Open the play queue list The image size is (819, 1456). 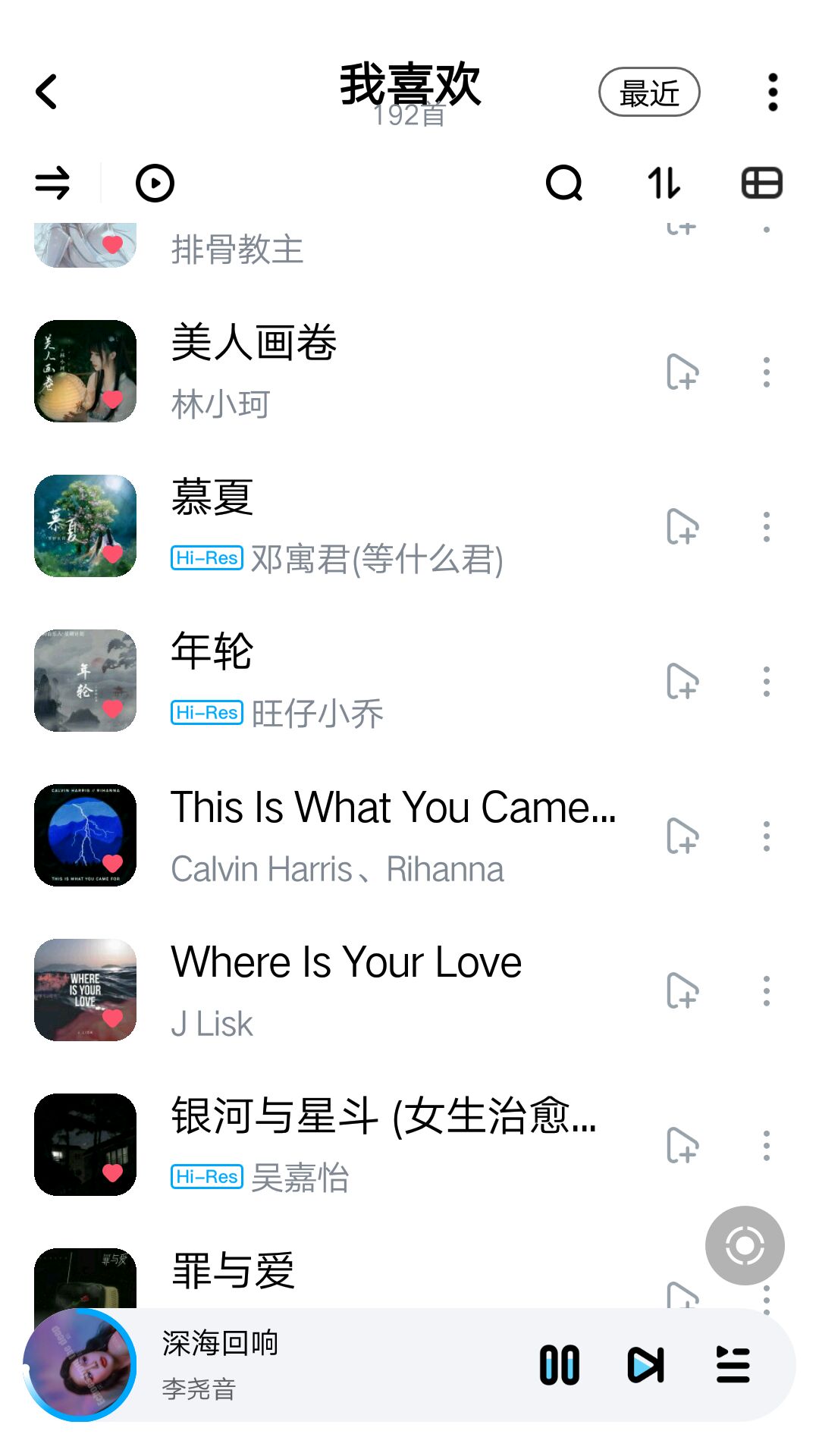pos(733,1365)
